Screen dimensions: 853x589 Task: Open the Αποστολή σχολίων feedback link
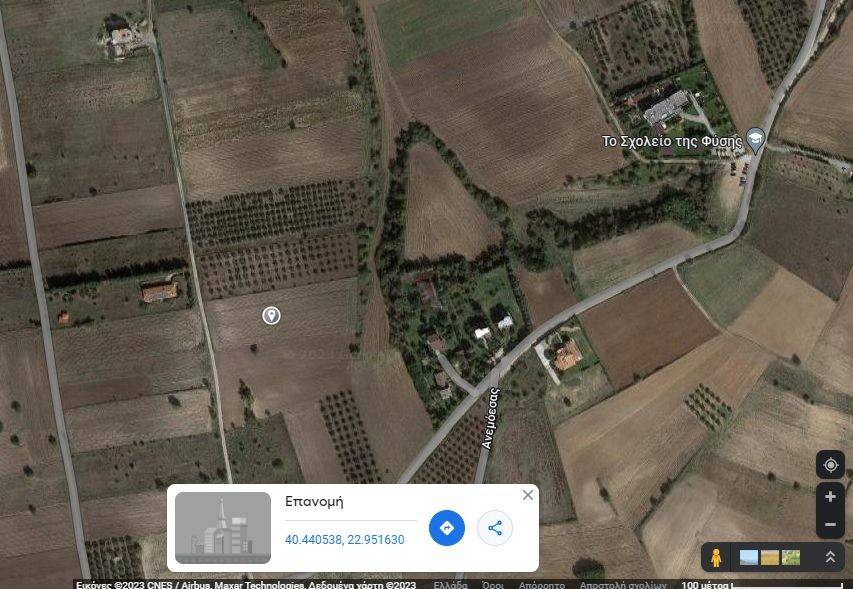tap(623, 585)
